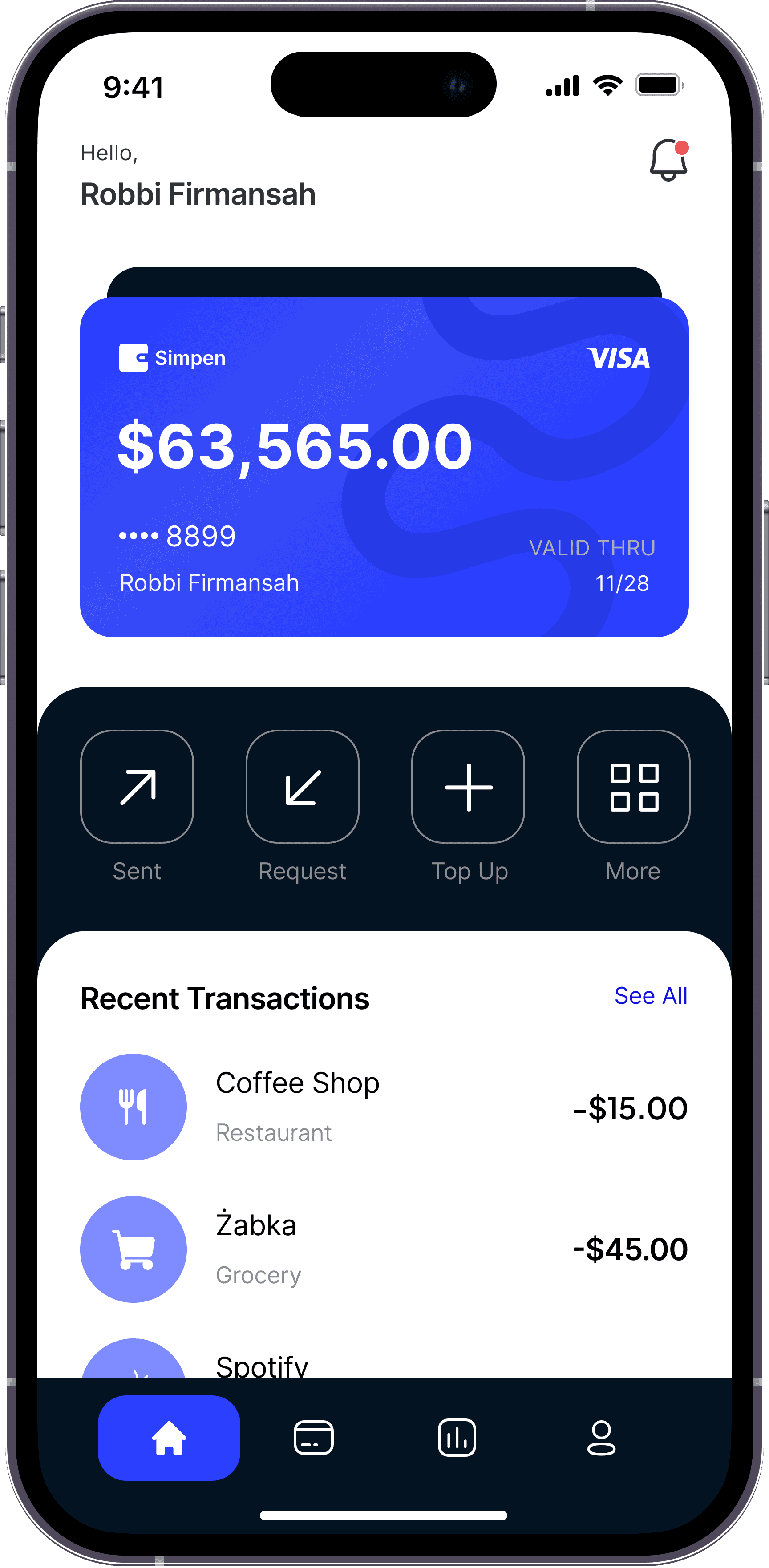This screenshot has height=1568, width=769.
Task: Tap the greeting name Robbi Firmansah
Action: pos(198,194)
